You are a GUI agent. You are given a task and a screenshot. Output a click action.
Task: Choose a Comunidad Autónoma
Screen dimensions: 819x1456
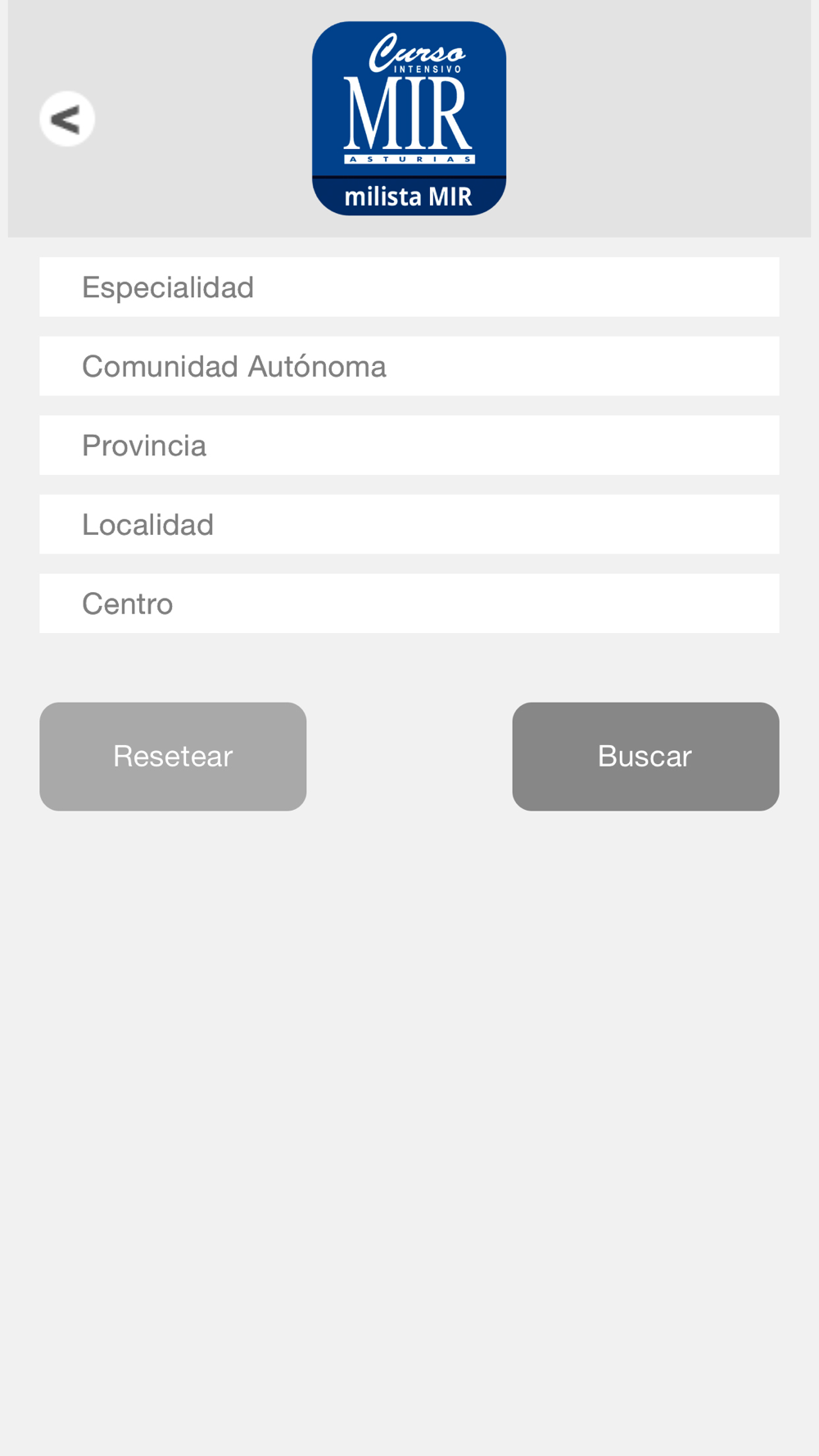pos(409,366)
